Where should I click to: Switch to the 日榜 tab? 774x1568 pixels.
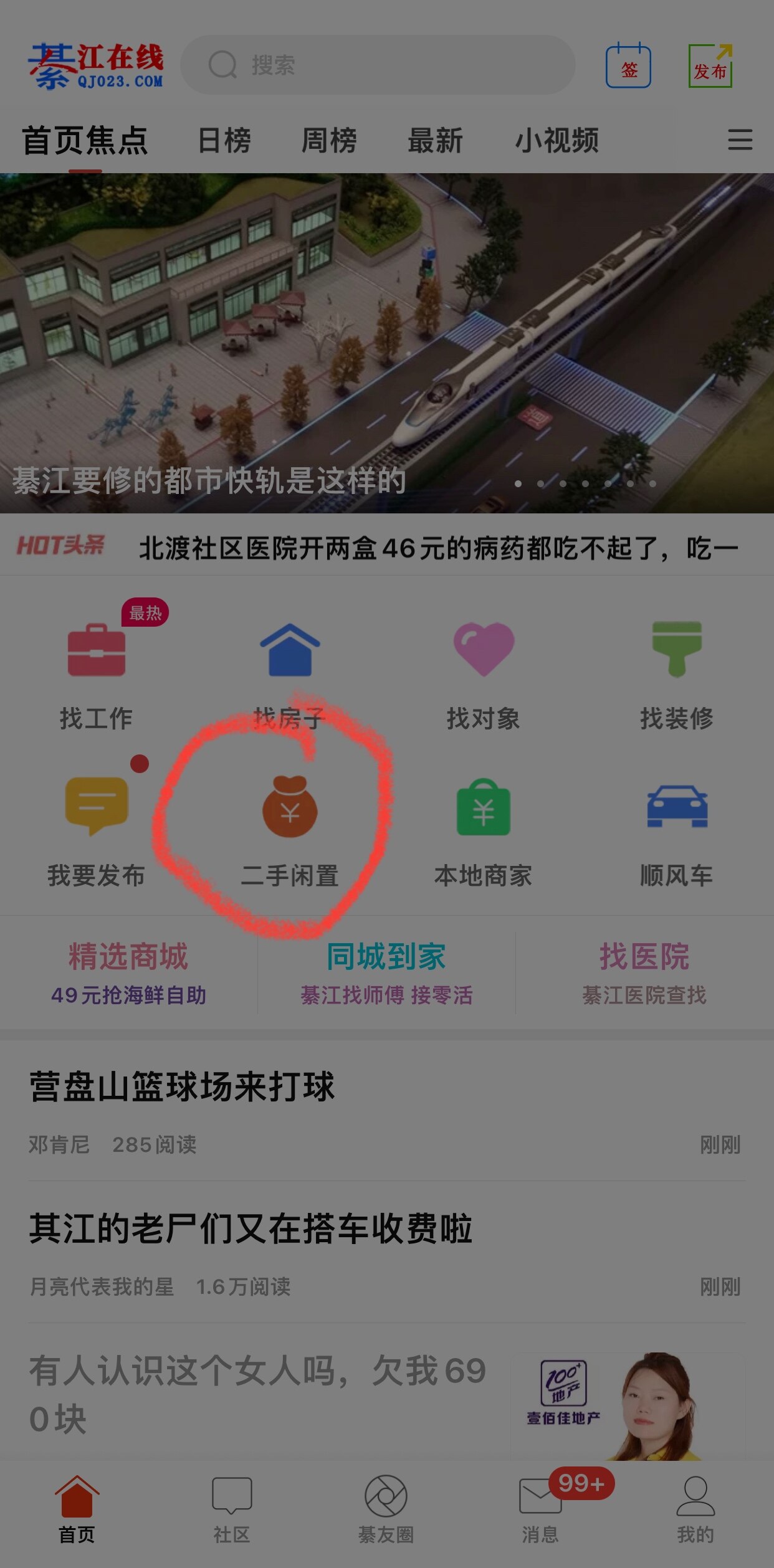(224, 140)
